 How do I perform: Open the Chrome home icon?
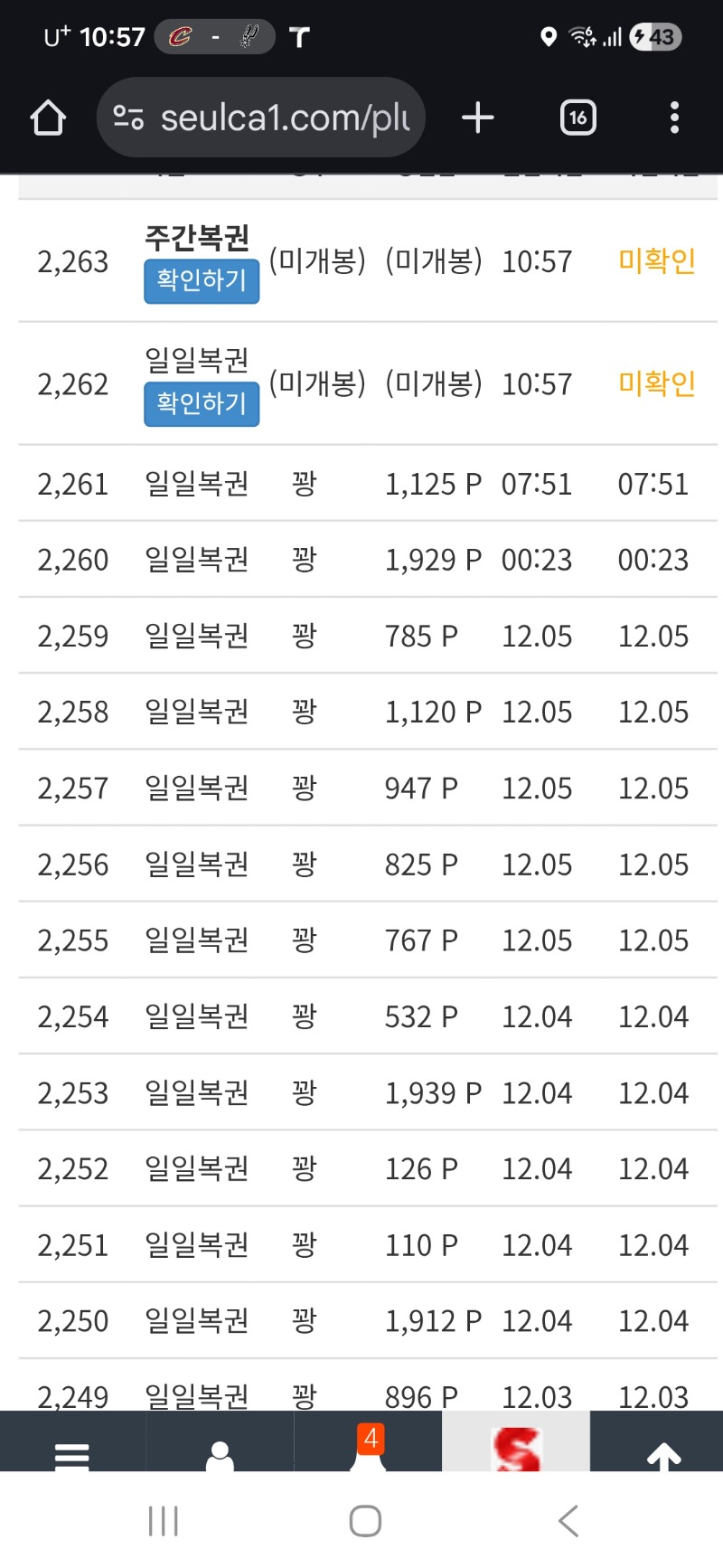point(49,117)
